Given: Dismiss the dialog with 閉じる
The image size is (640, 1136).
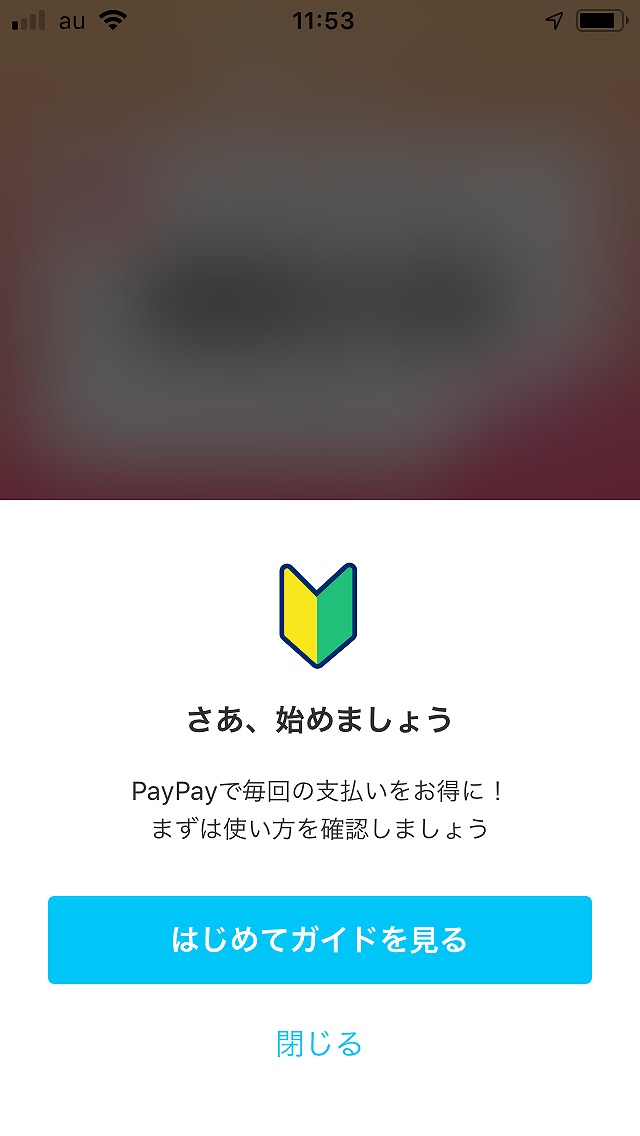Looking at the screenshot, I should coord(319,1044).
